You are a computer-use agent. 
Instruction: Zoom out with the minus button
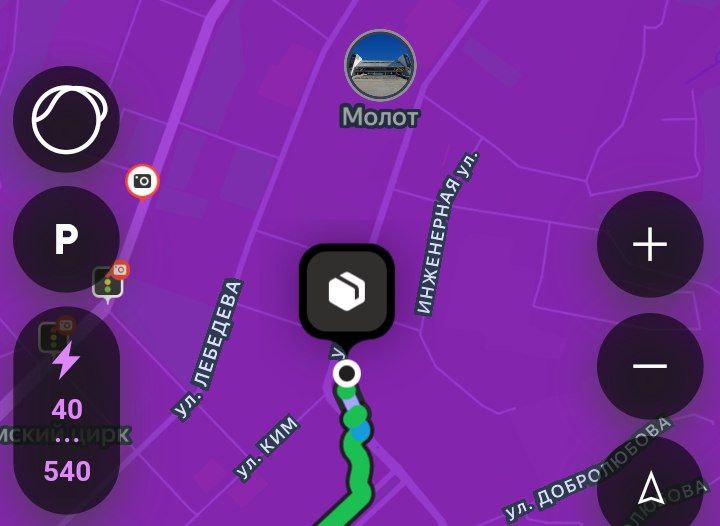click(650, 366)
